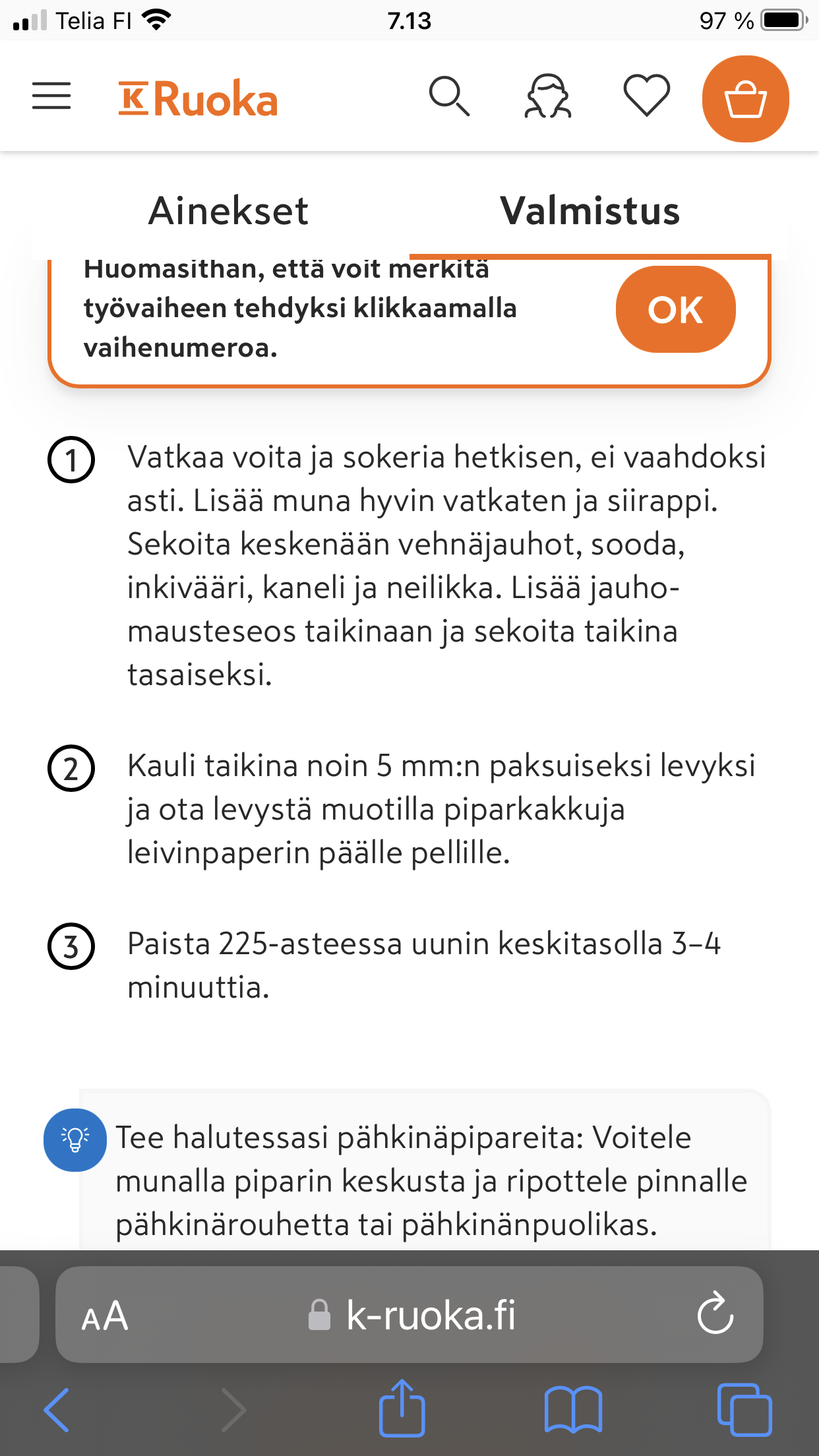Go back in Safari
The height and width of the screenshot is (1456, 819).
tap(57, 1410)
